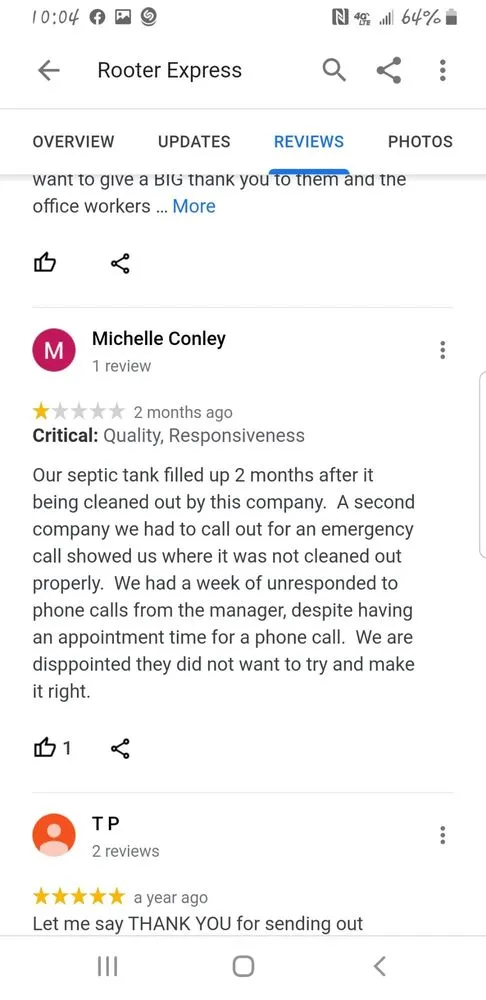Go to the home screen
This screenshot has width=486, height=1000.
click(243, 967)
